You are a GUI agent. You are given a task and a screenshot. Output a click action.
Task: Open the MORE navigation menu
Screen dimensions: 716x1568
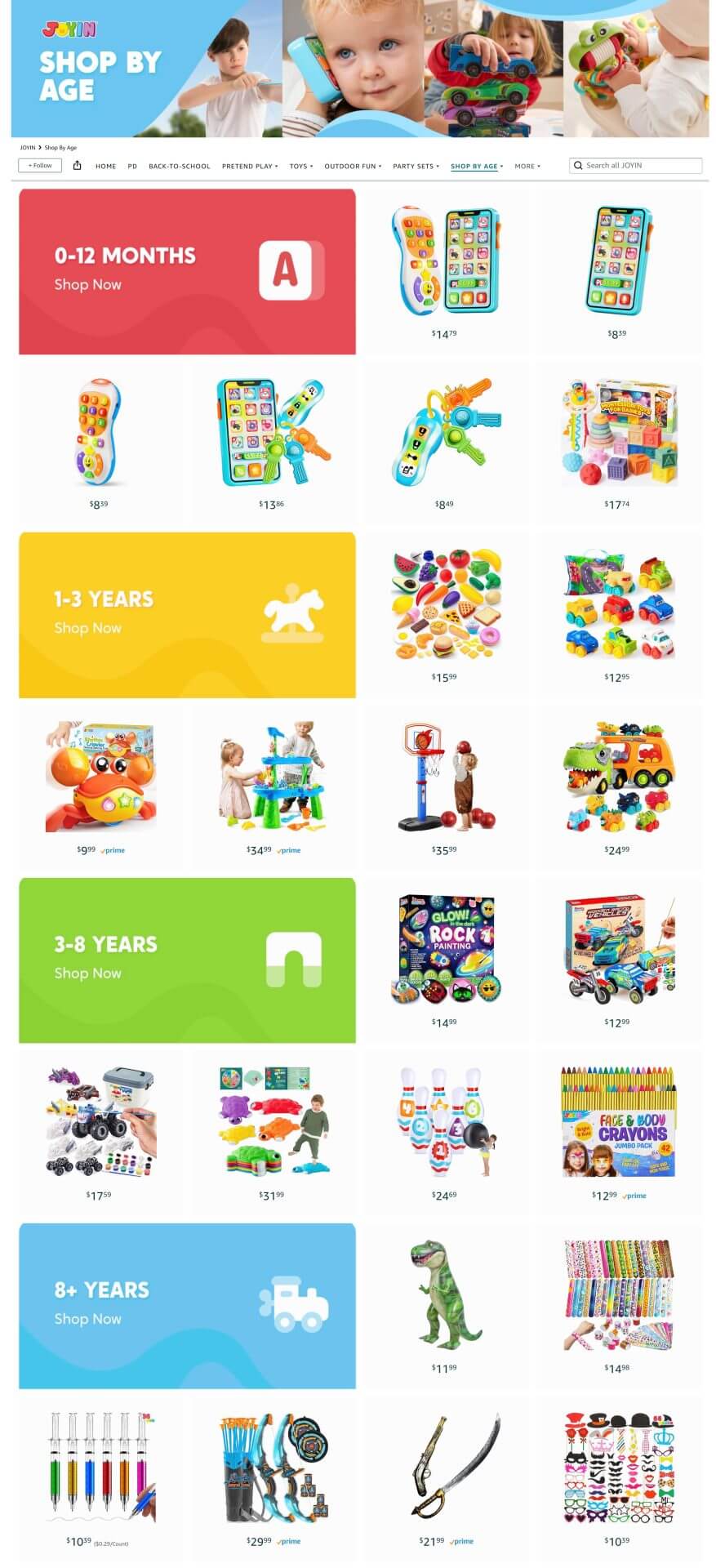[x=527, y=167]
